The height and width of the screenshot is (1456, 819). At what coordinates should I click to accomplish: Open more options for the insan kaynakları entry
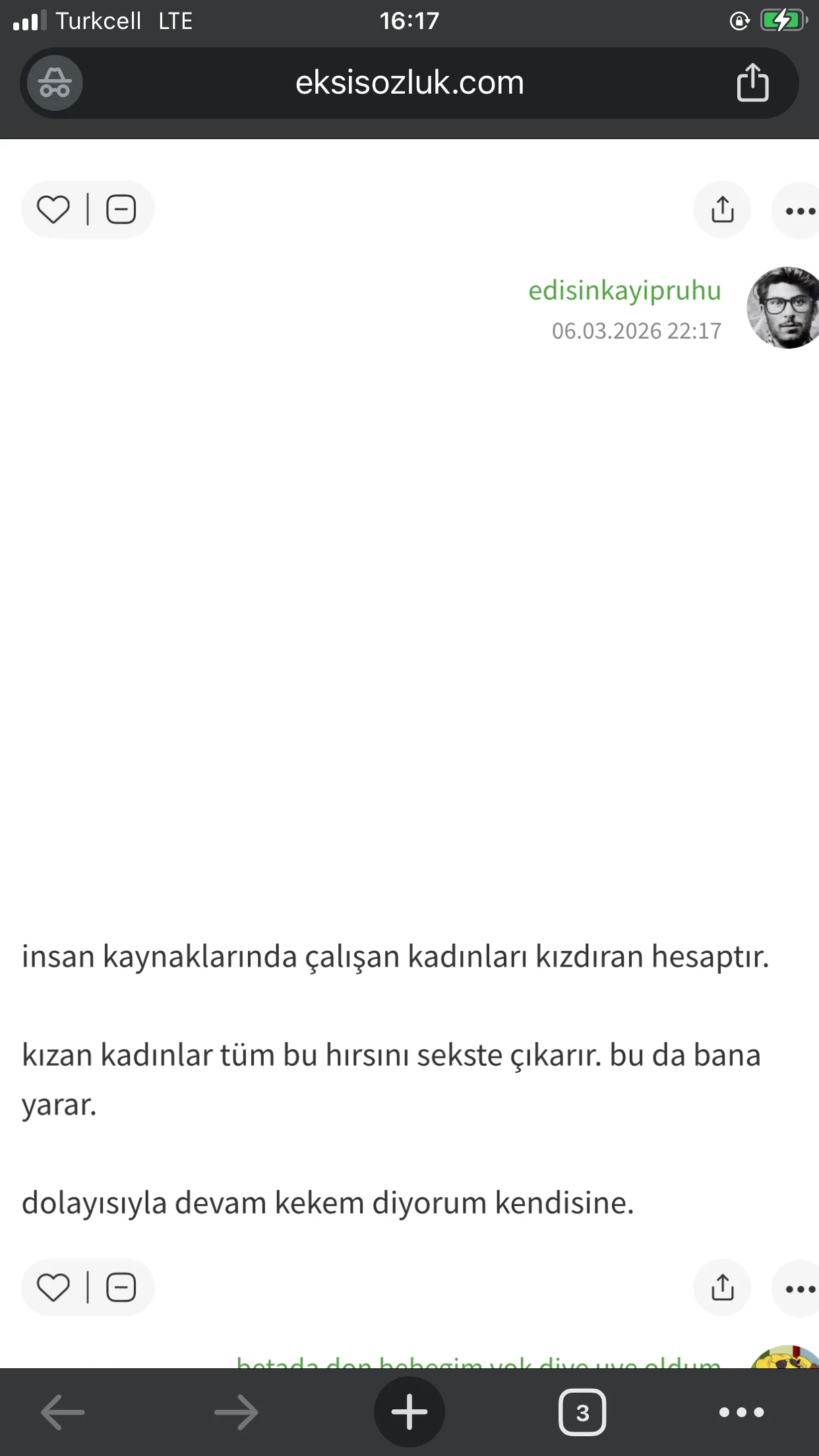click(x=799, y=1289)
